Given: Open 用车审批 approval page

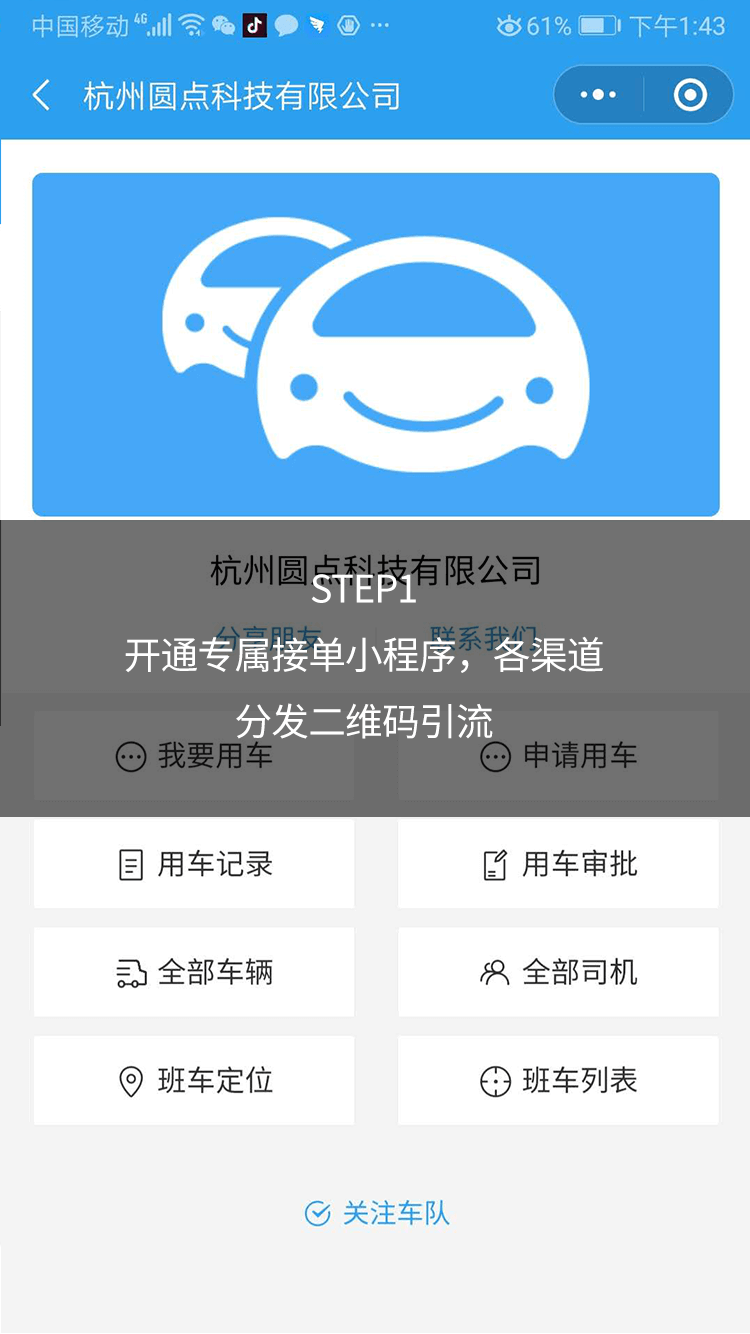Looking at the screenshot, I should tap(558, 864).
